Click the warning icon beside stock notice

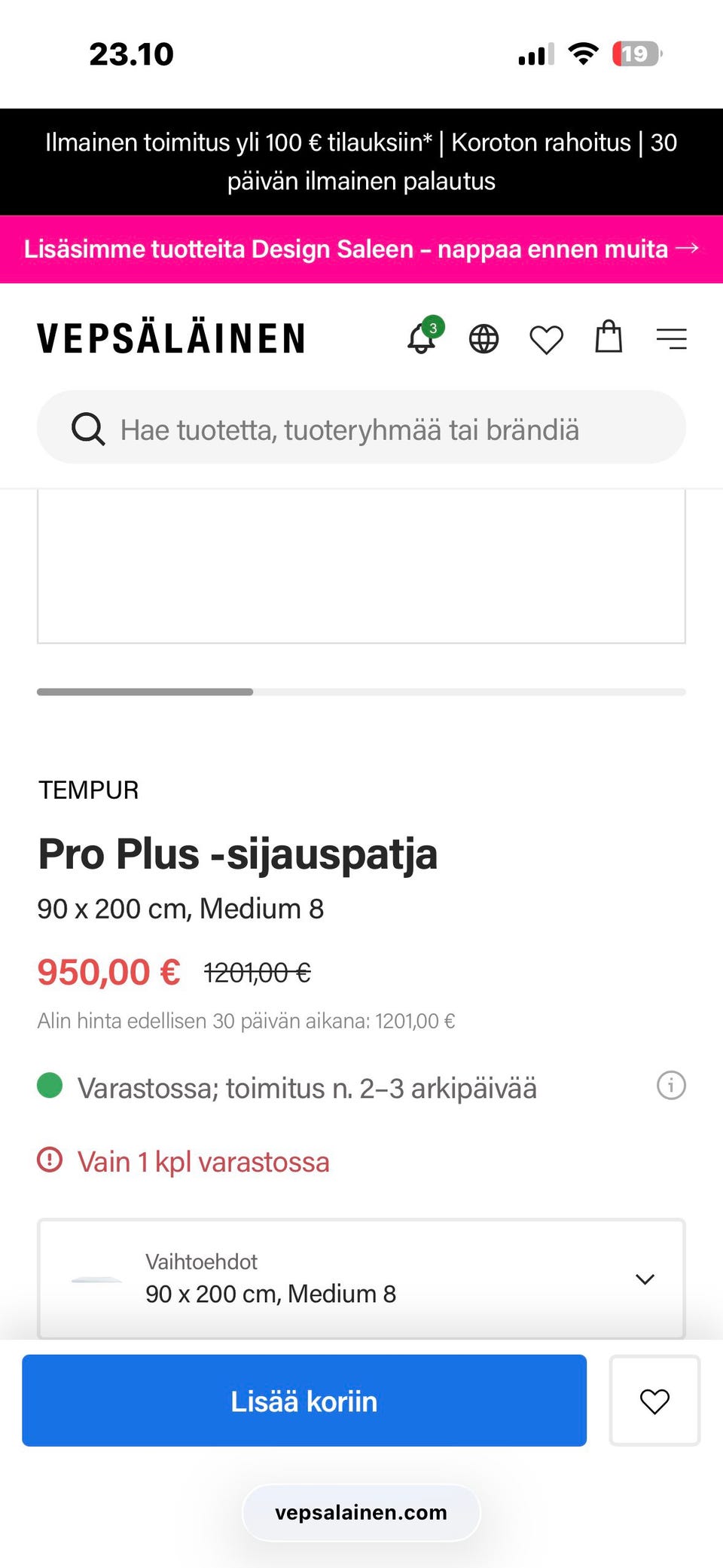click(50, 1160)
